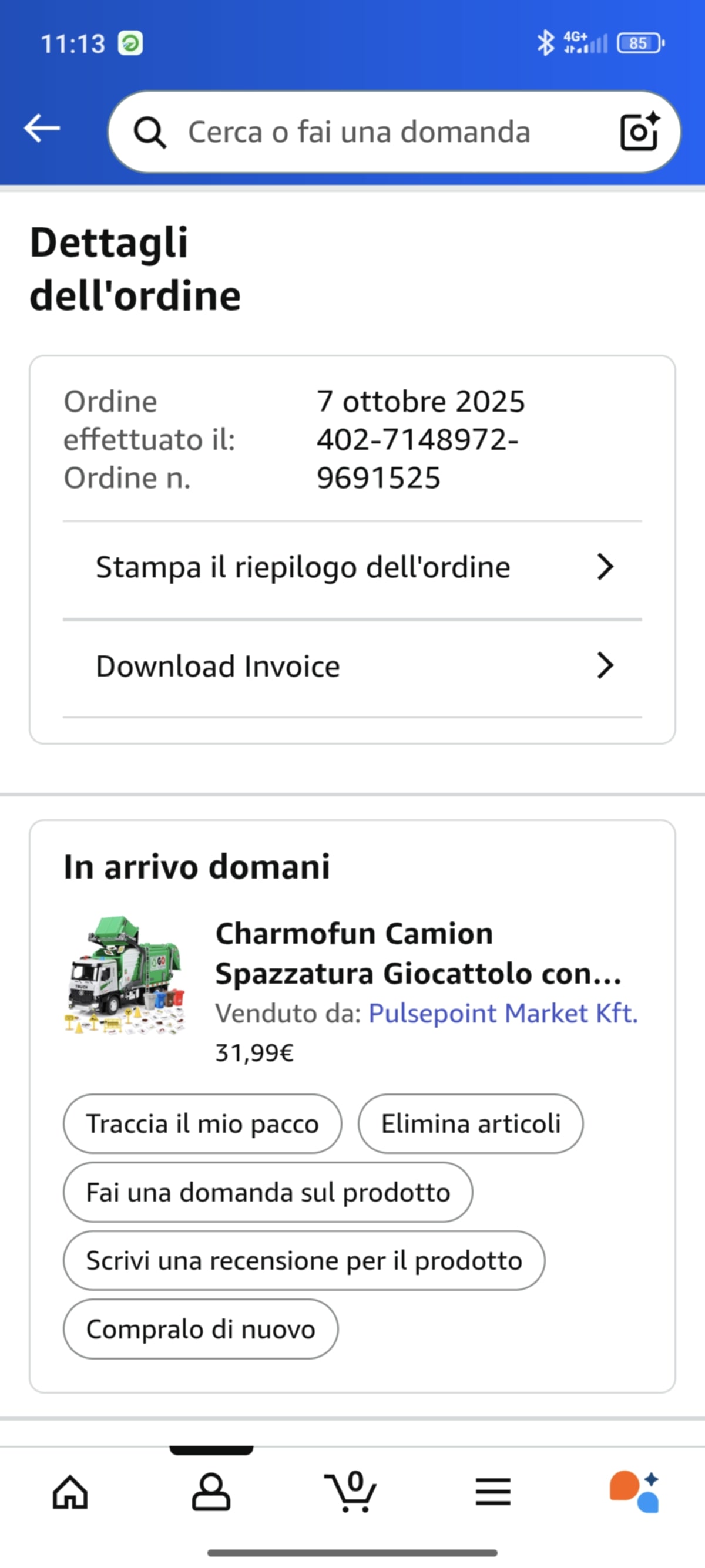Tap 'Fai una domanda sul prodotto'

coord(268,1192)
